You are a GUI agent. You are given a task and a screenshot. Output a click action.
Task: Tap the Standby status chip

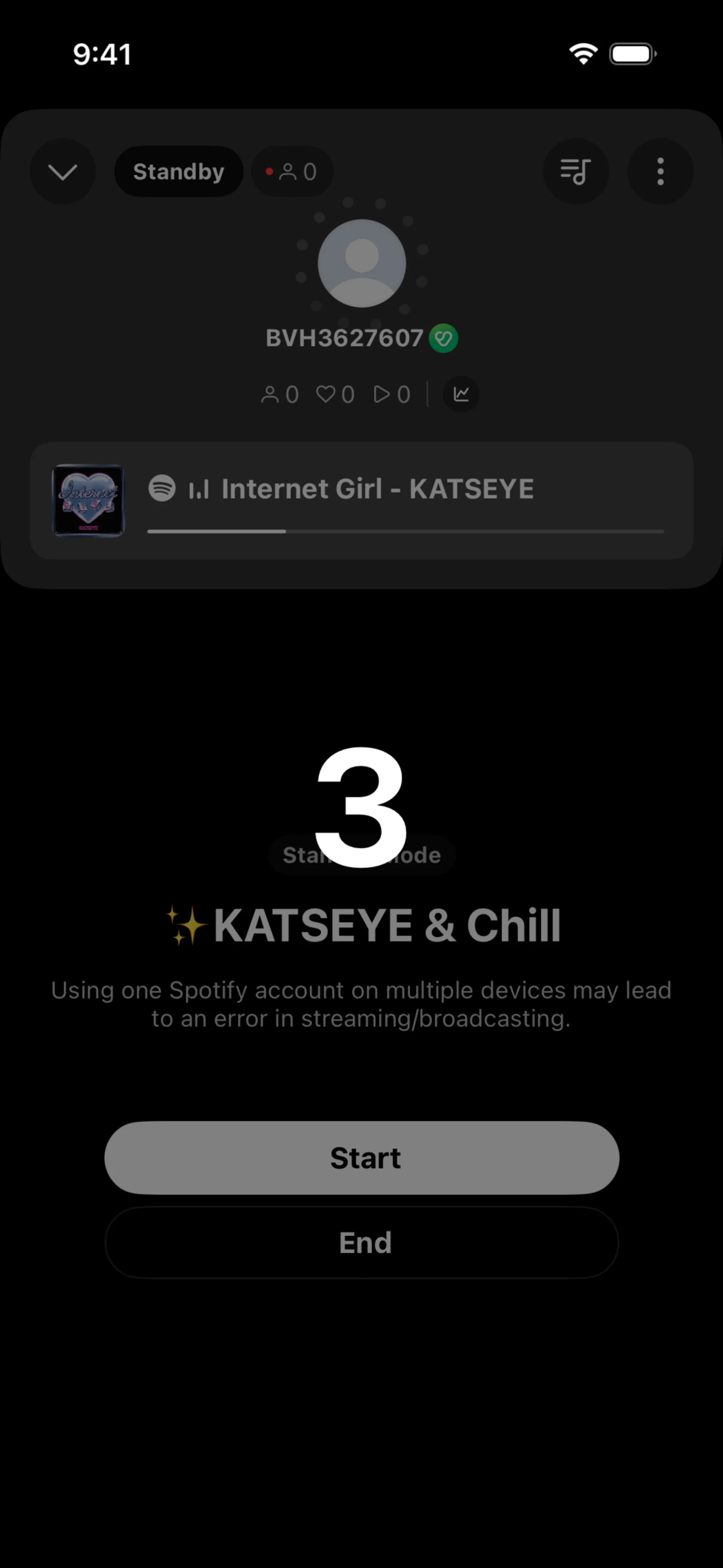point(178,172)
